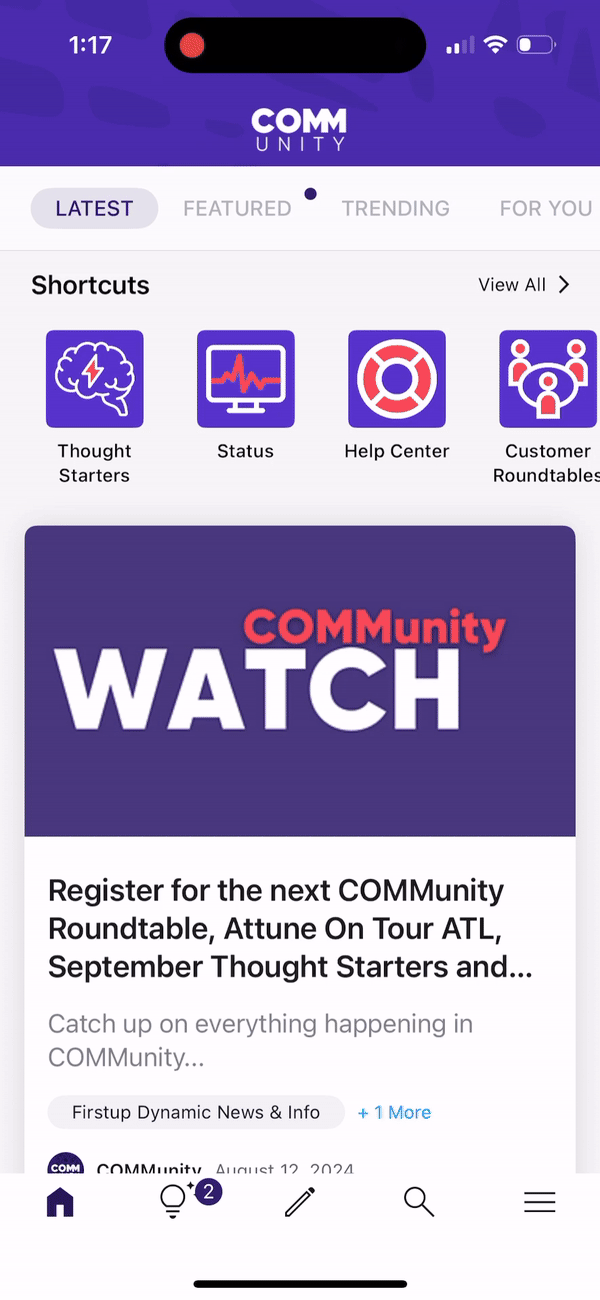Open the Customer Roundtables shortcut

coord(547,379)
